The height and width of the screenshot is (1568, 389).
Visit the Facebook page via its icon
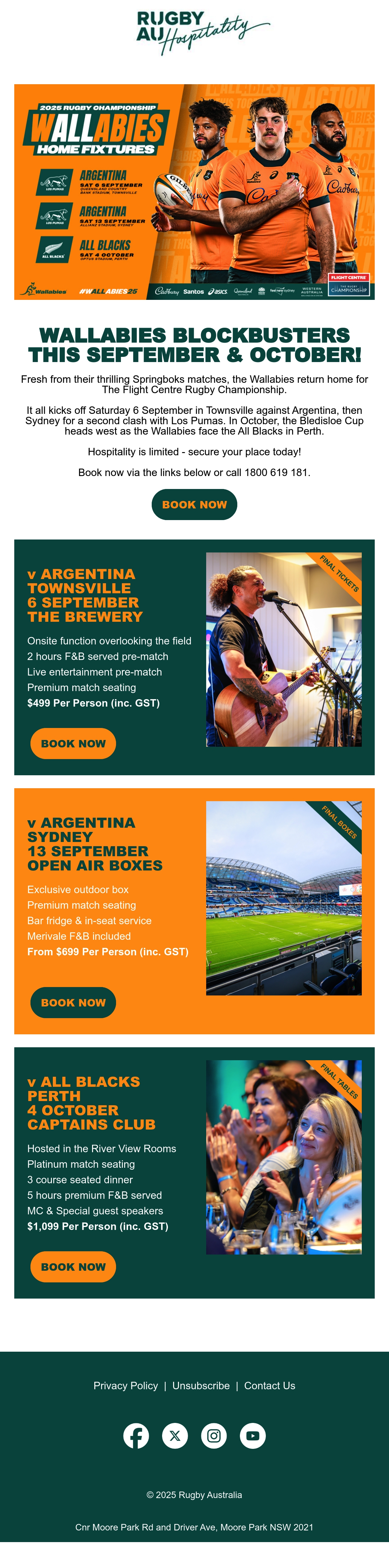136,1435
